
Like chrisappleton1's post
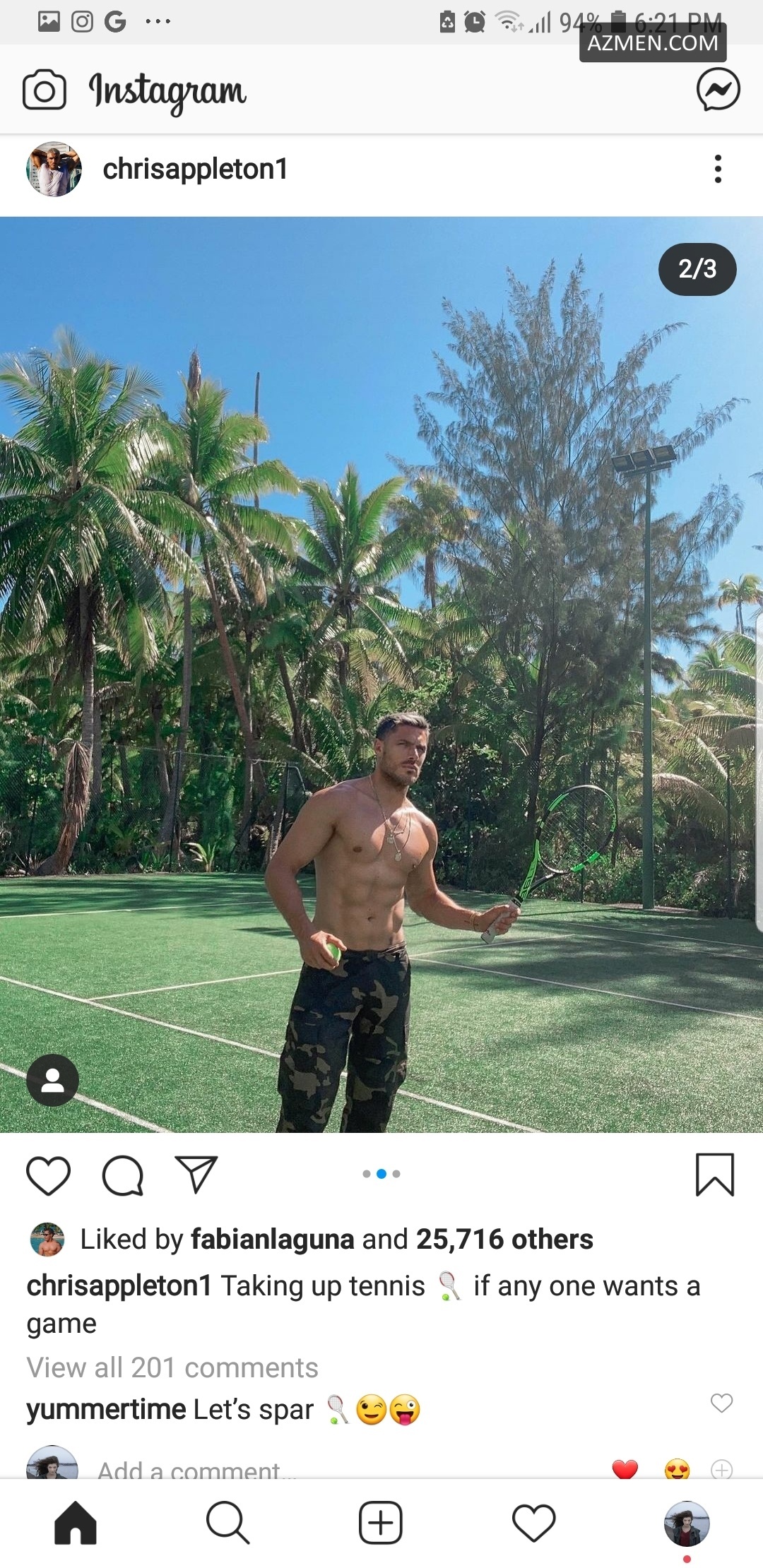click(x=48, y=1175)
